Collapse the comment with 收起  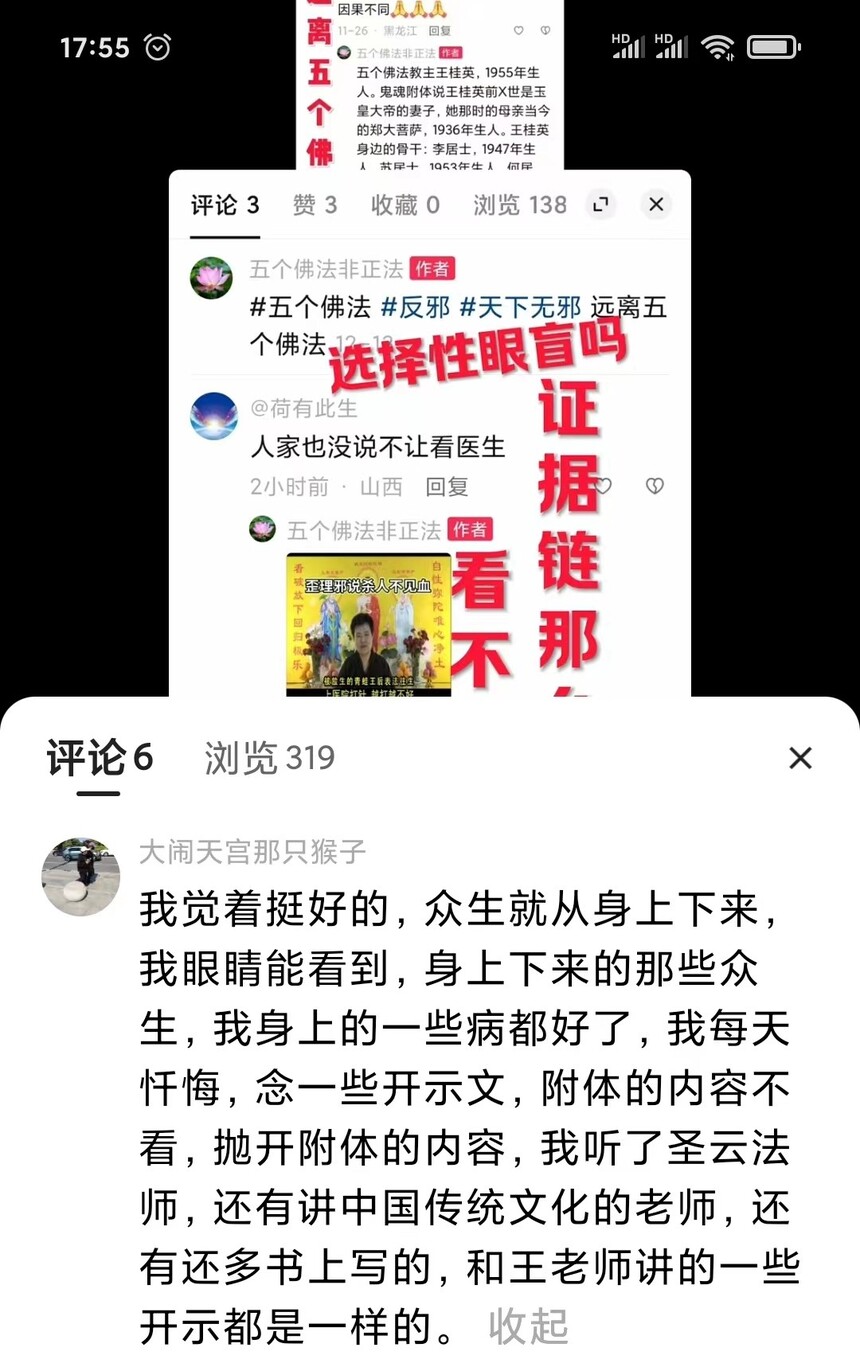[x=528, y=1327]
